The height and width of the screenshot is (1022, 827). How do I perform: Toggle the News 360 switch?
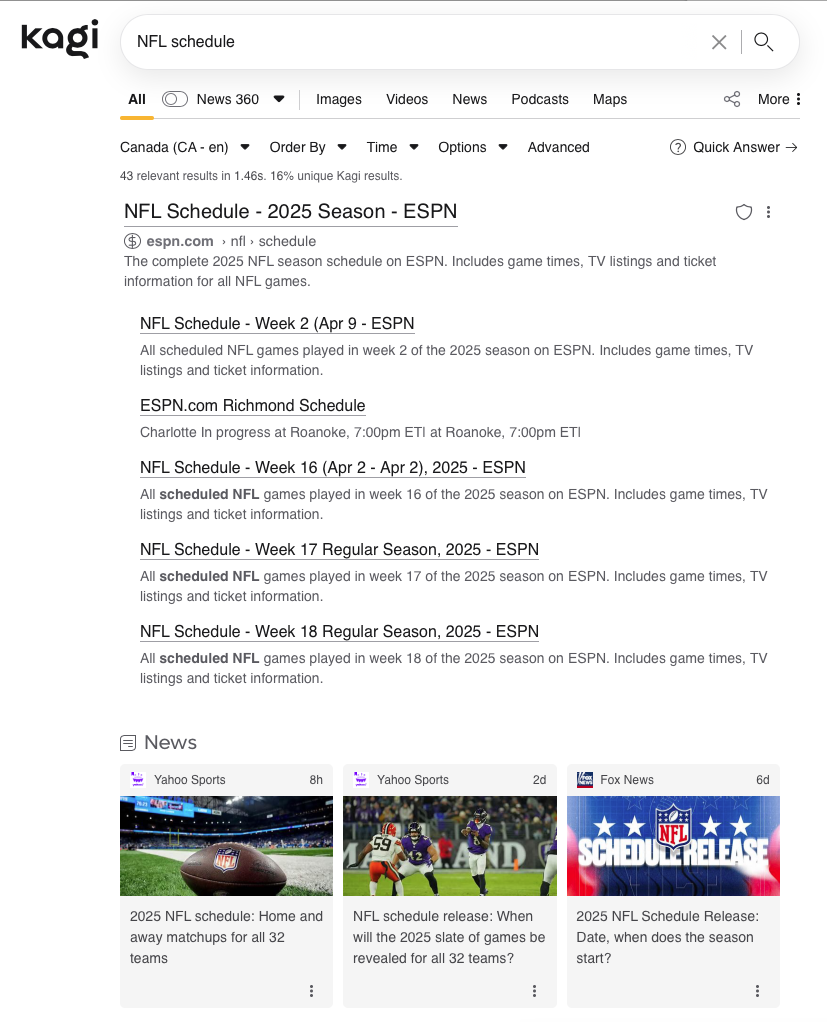(175, 99)
